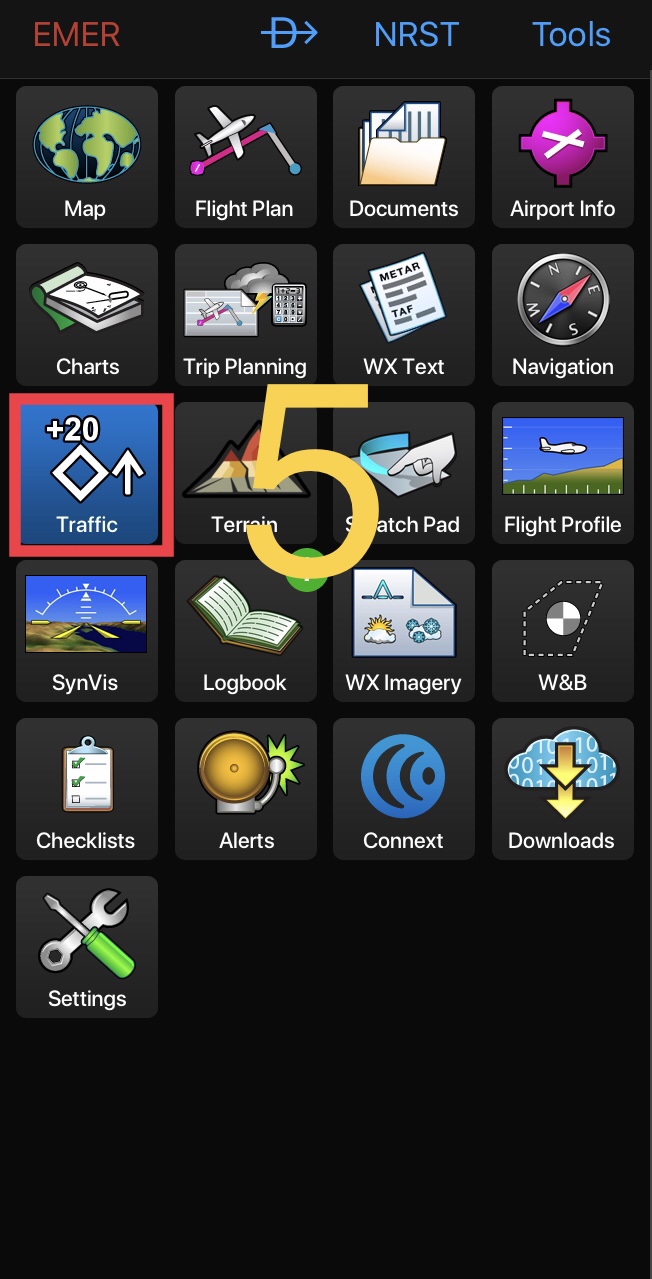Show WX Imagery

pyautogui.click(x=403, y=631)
